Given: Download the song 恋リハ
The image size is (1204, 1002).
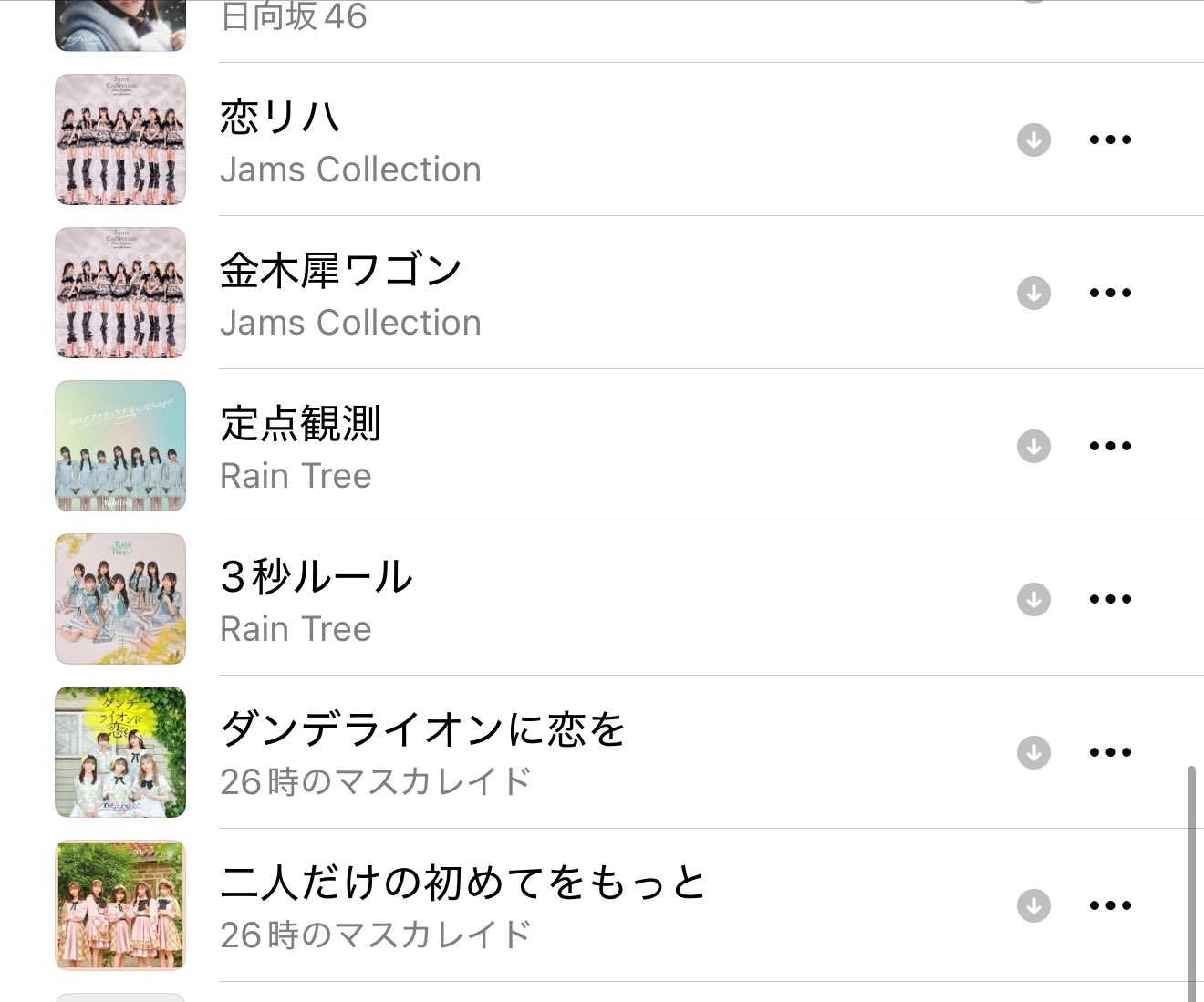Looking at the screenshot, I should (x=1033, y=140).
